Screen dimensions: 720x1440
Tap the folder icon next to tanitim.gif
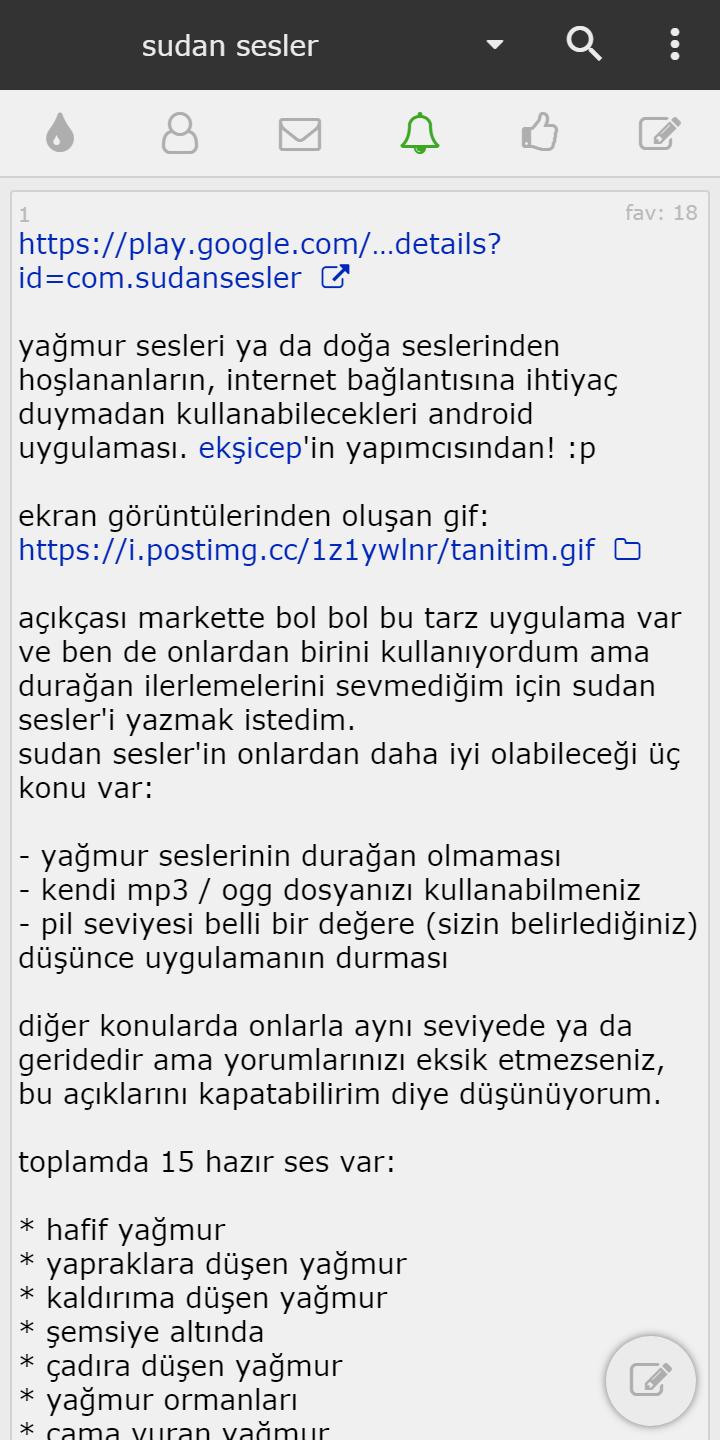click(x=627, y=550)
